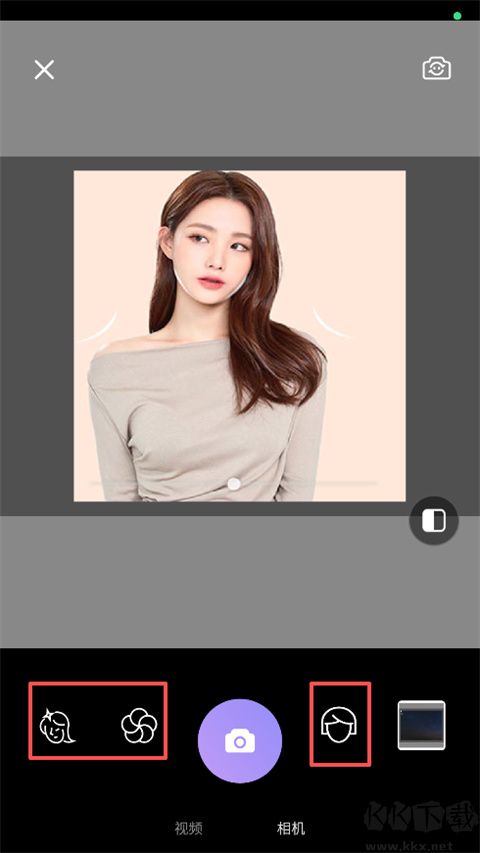Open the gallery thumbnail
Image resolution: width=480 pixels, height=853 pixels.
(421, 725)
